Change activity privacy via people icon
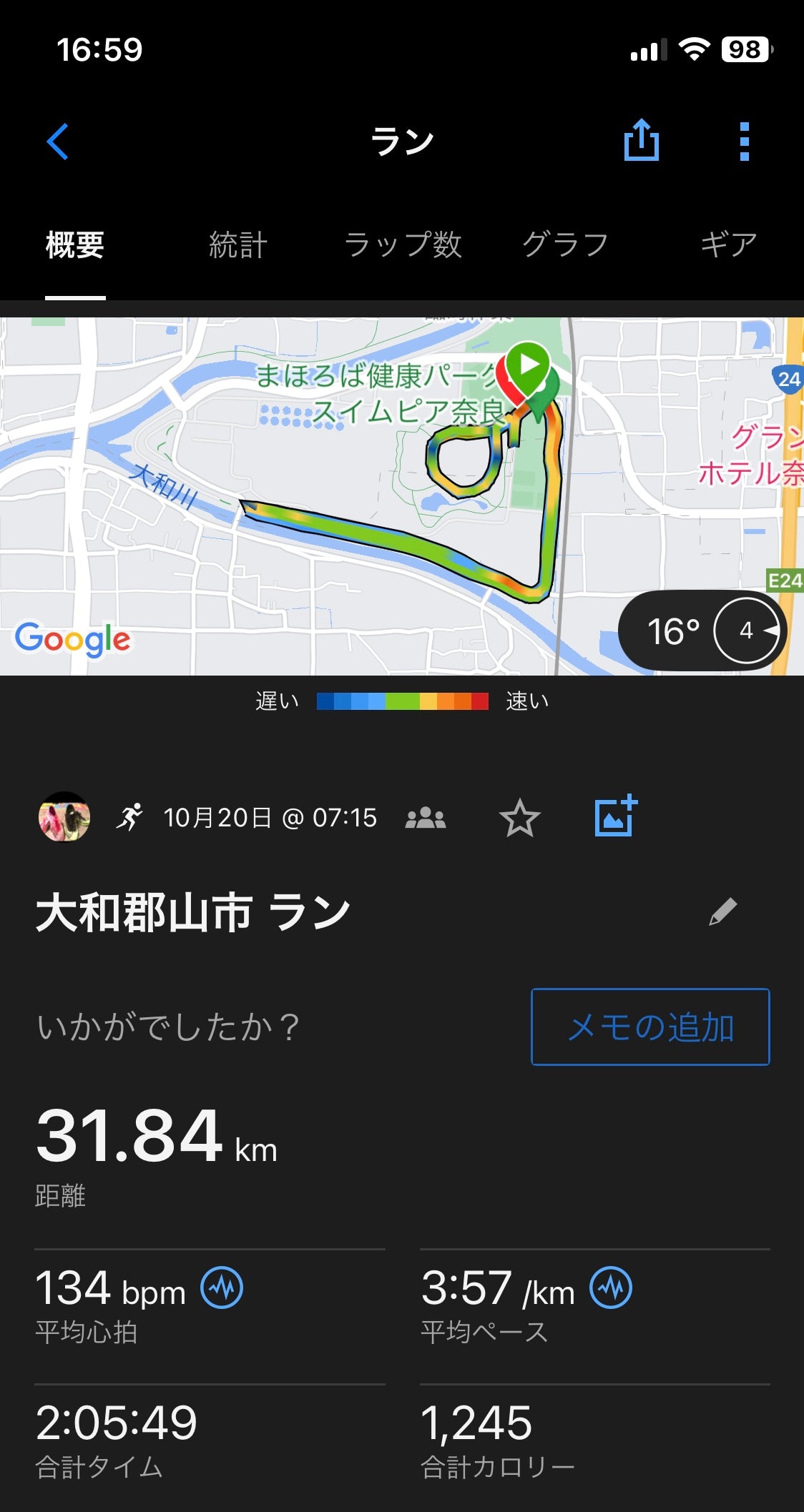Viewport: 804px width, 1512px height. point(426,818)
